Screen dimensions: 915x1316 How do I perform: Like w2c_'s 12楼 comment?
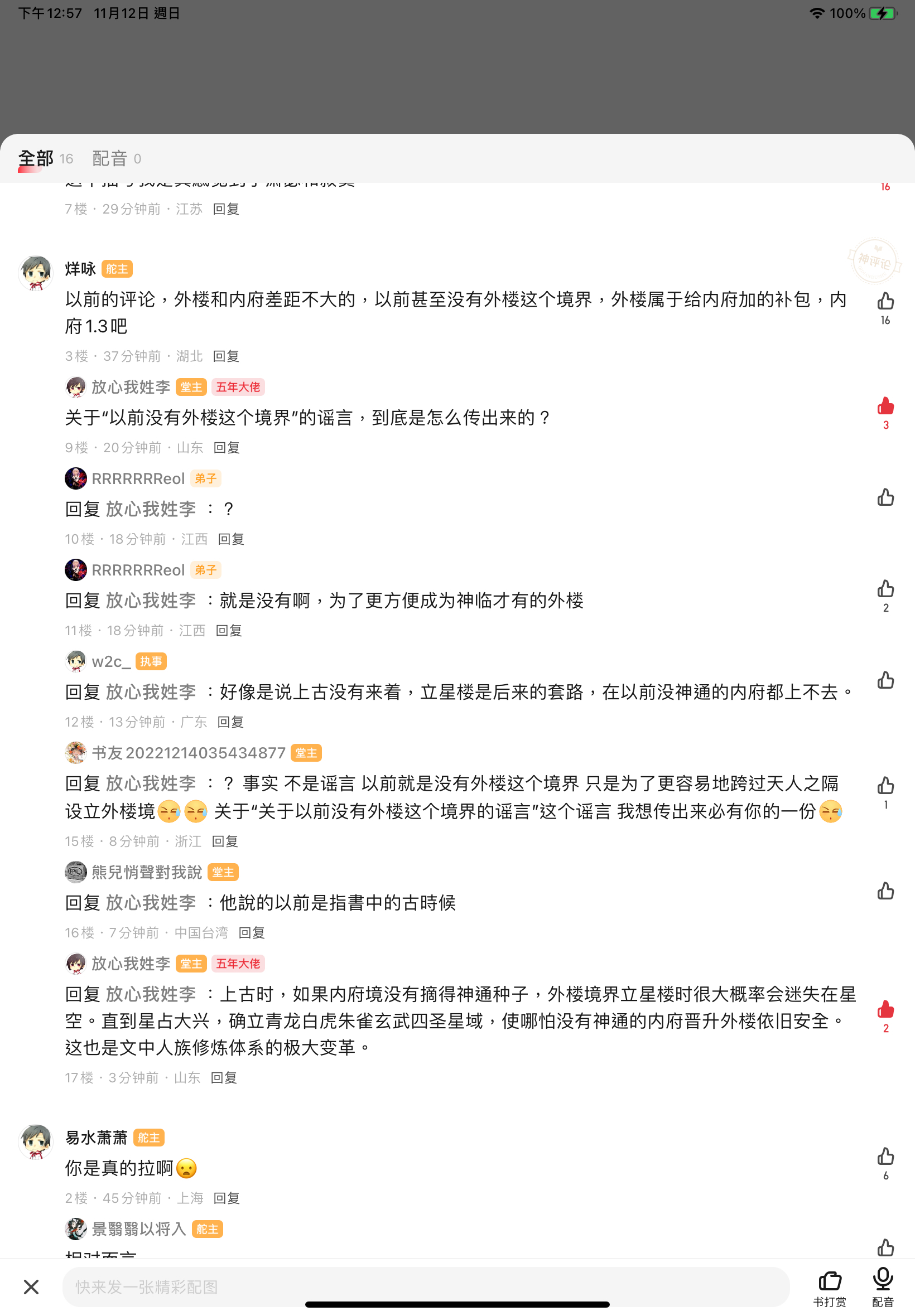885,681
